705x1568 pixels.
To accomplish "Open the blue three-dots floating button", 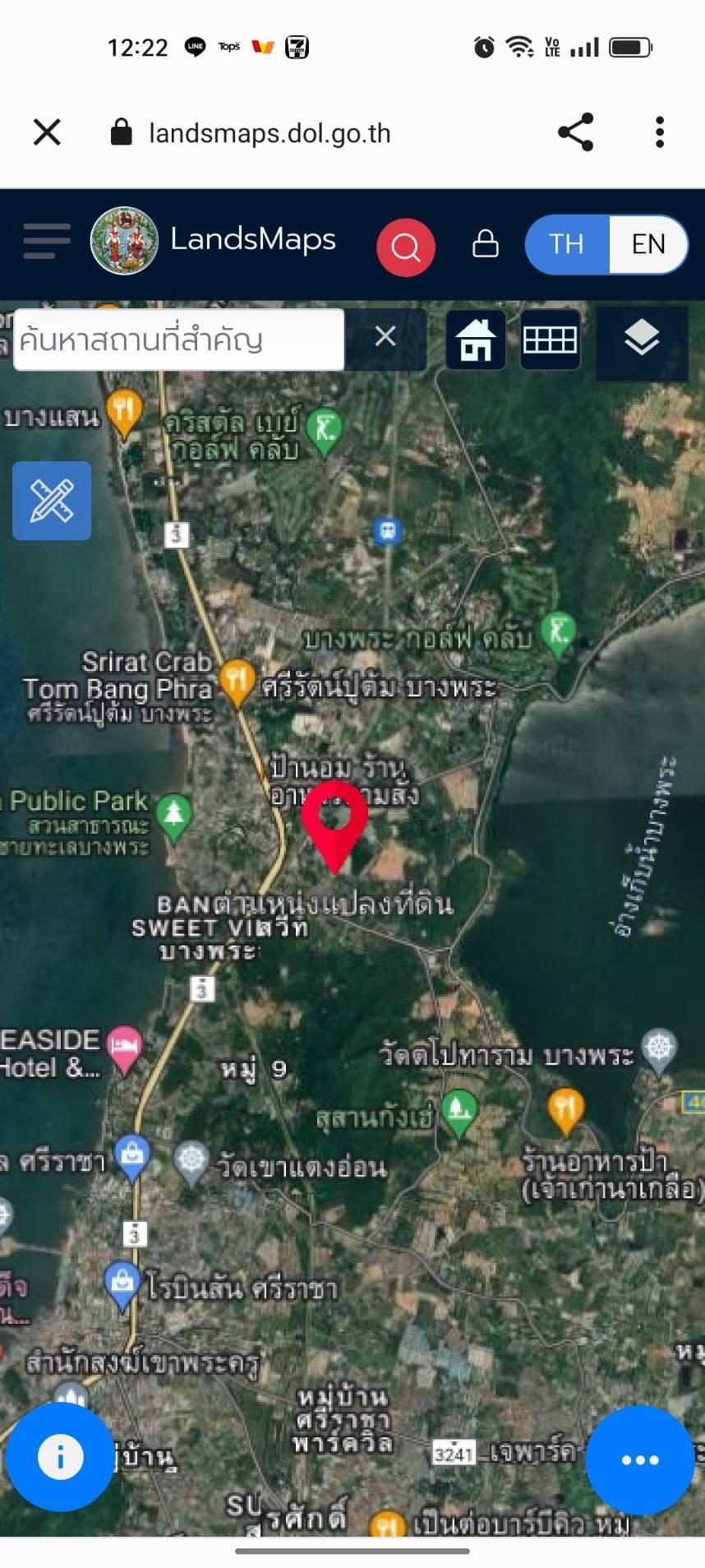I will tap(640, 1459).
